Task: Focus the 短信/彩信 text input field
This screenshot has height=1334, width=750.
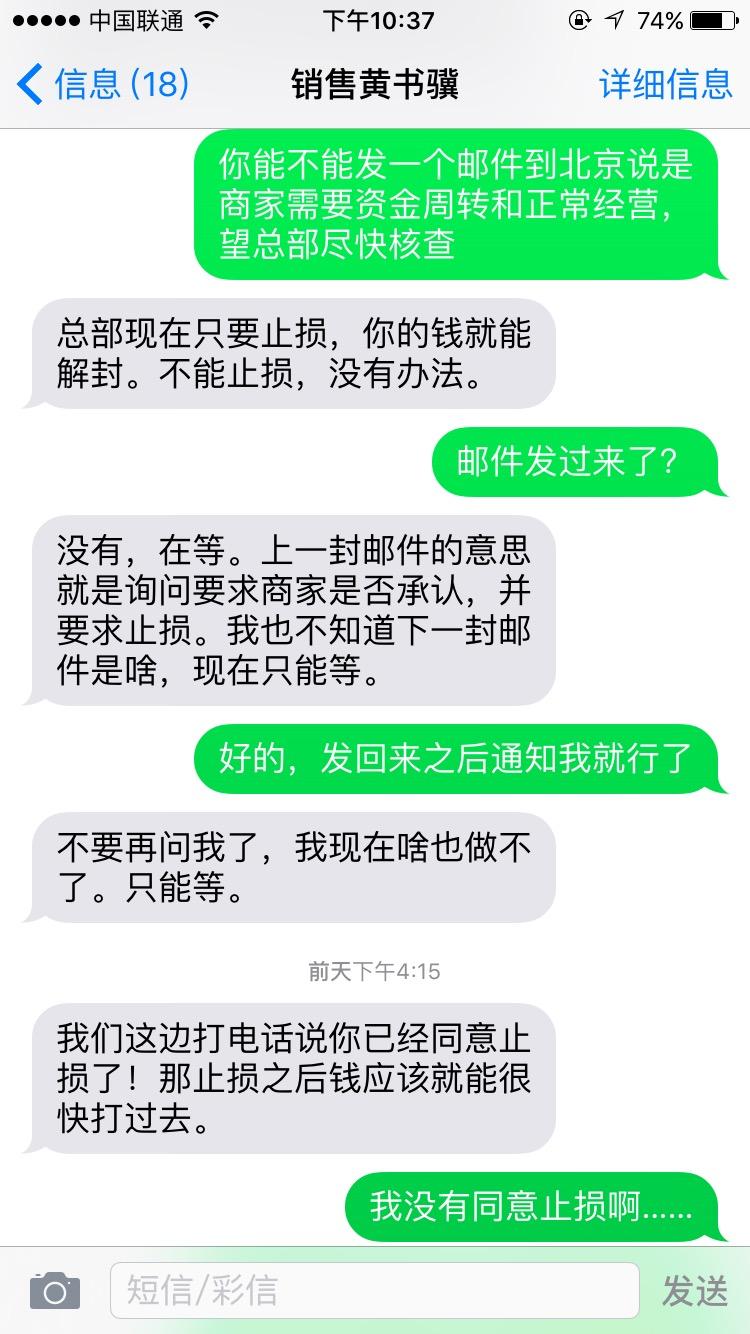Action: coord(375,1291)
